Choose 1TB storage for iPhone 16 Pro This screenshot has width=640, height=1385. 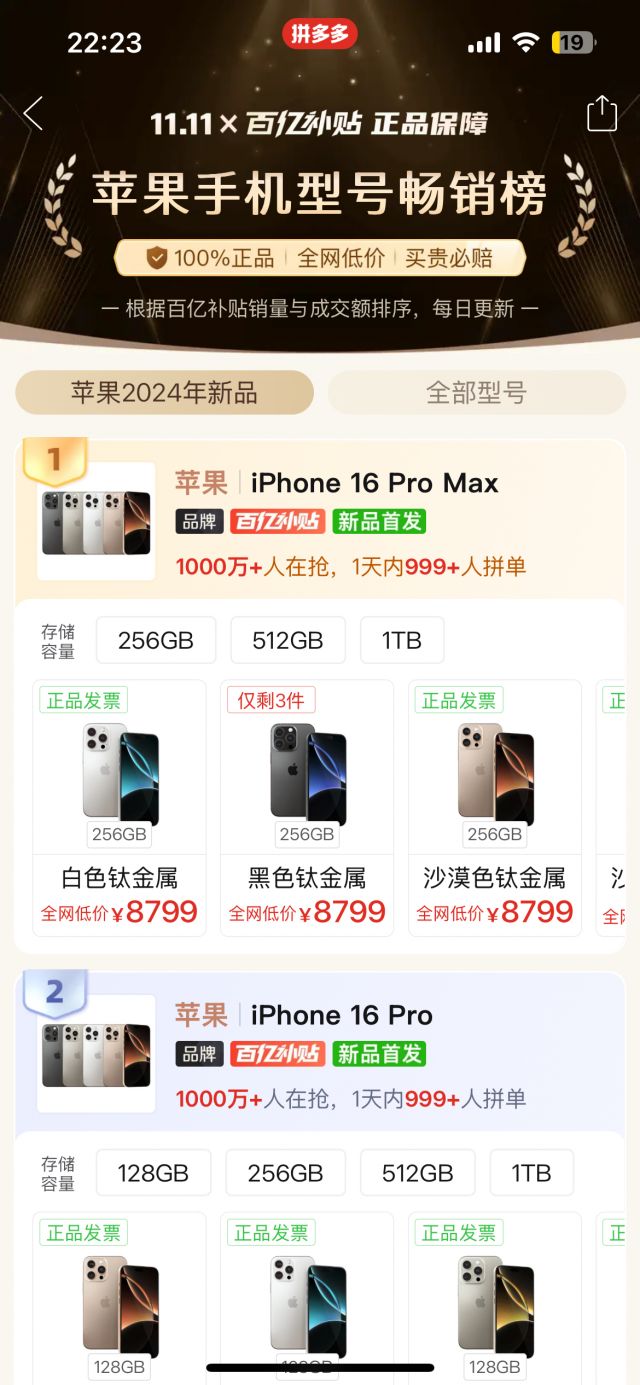click(x=531, y=1173)
